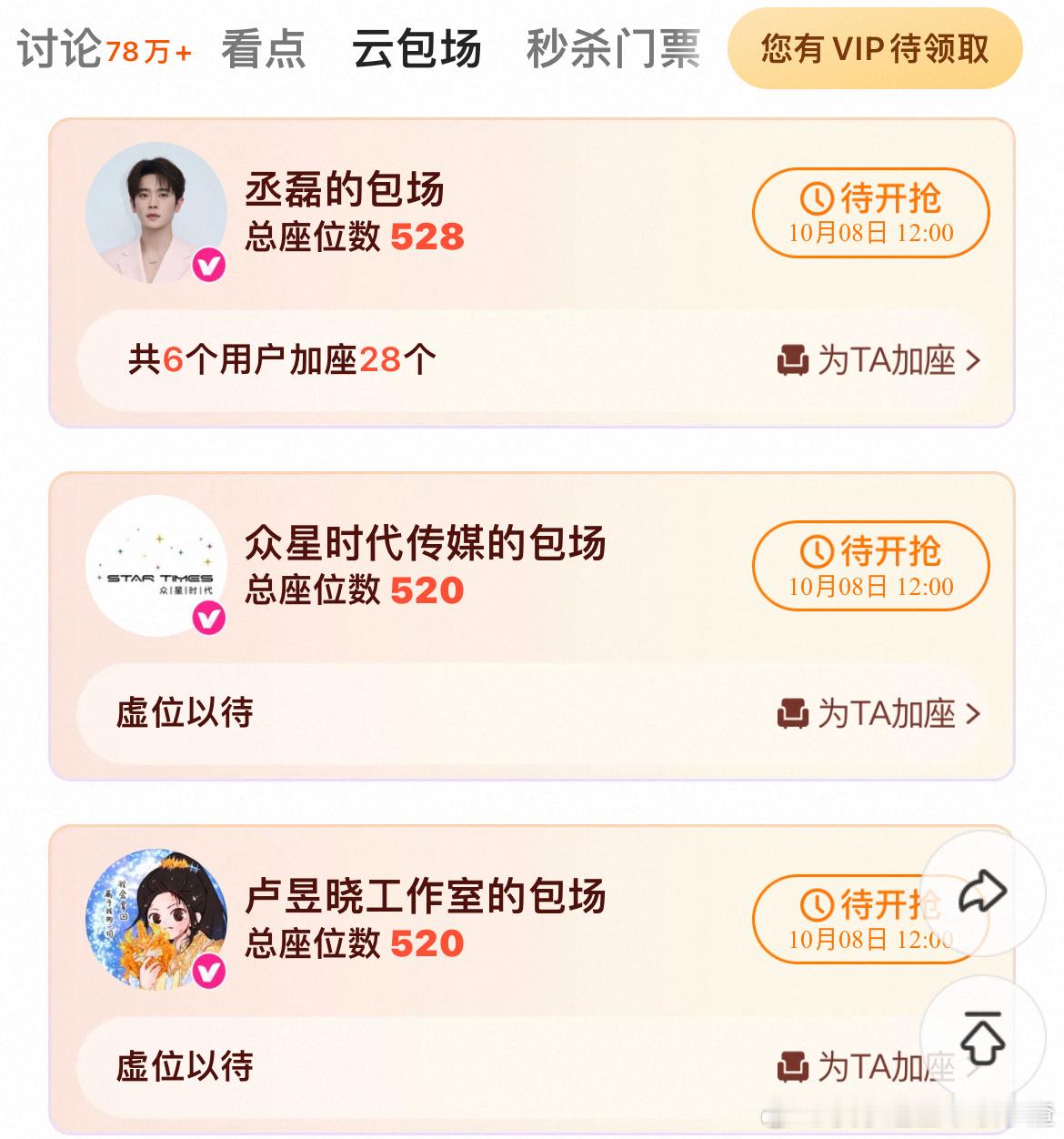Tap 待开抢 for 丞磊的包场
Screen dimensions: 1064x1139
[x=870, y=213]
